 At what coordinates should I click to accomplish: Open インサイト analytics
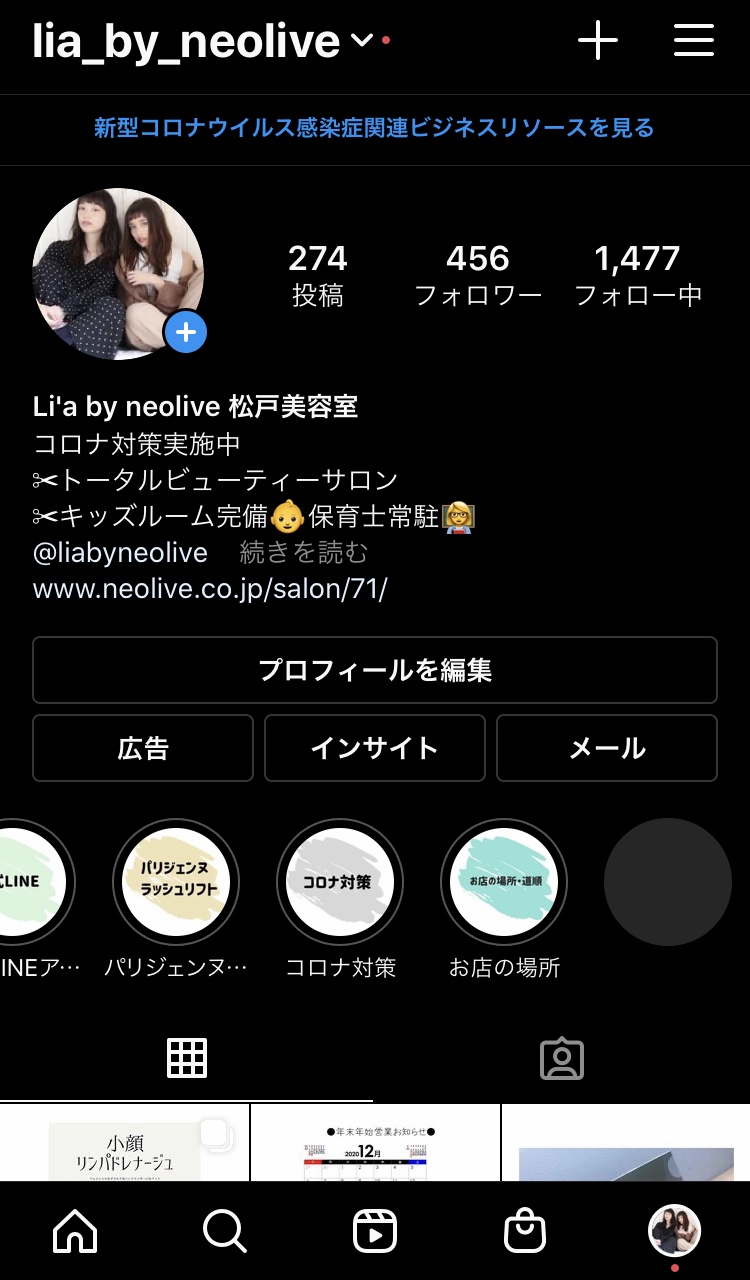[375, 748]
